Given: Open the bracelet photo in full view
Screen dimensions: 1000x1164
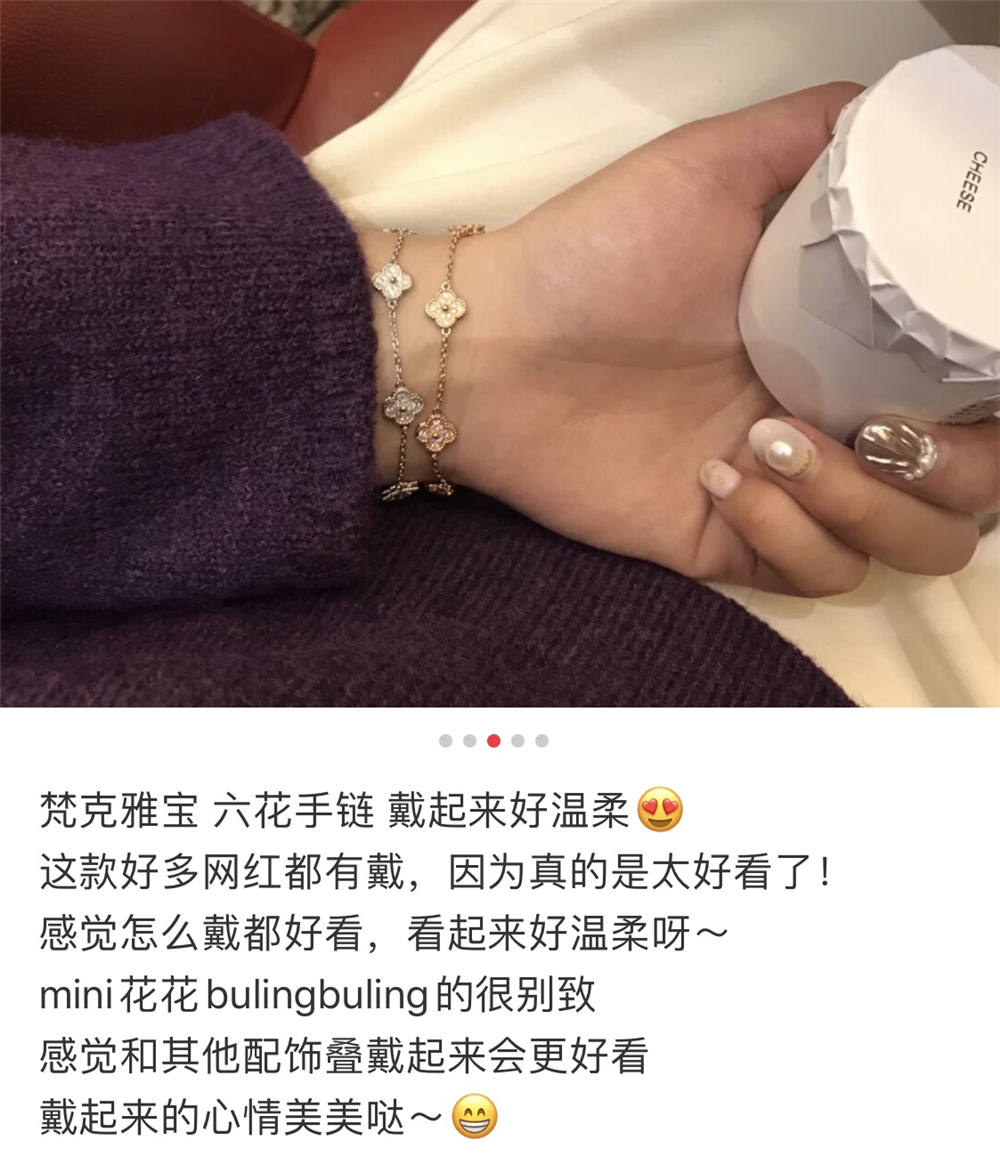Looking at the screenshot, I should [500, 353].
